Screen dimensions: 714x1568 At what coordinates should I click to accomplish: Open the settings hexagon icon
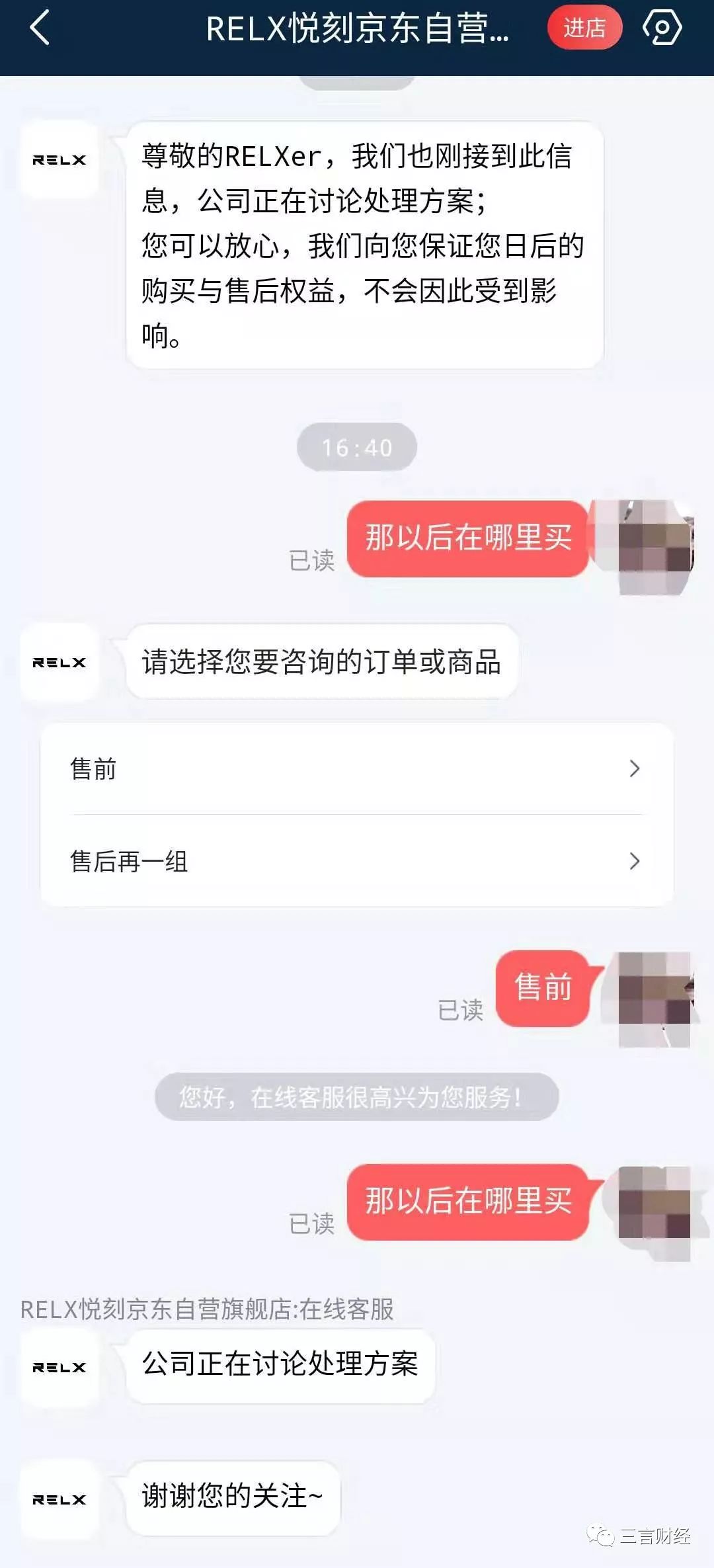pyautogui.click(x=662, y=28)
